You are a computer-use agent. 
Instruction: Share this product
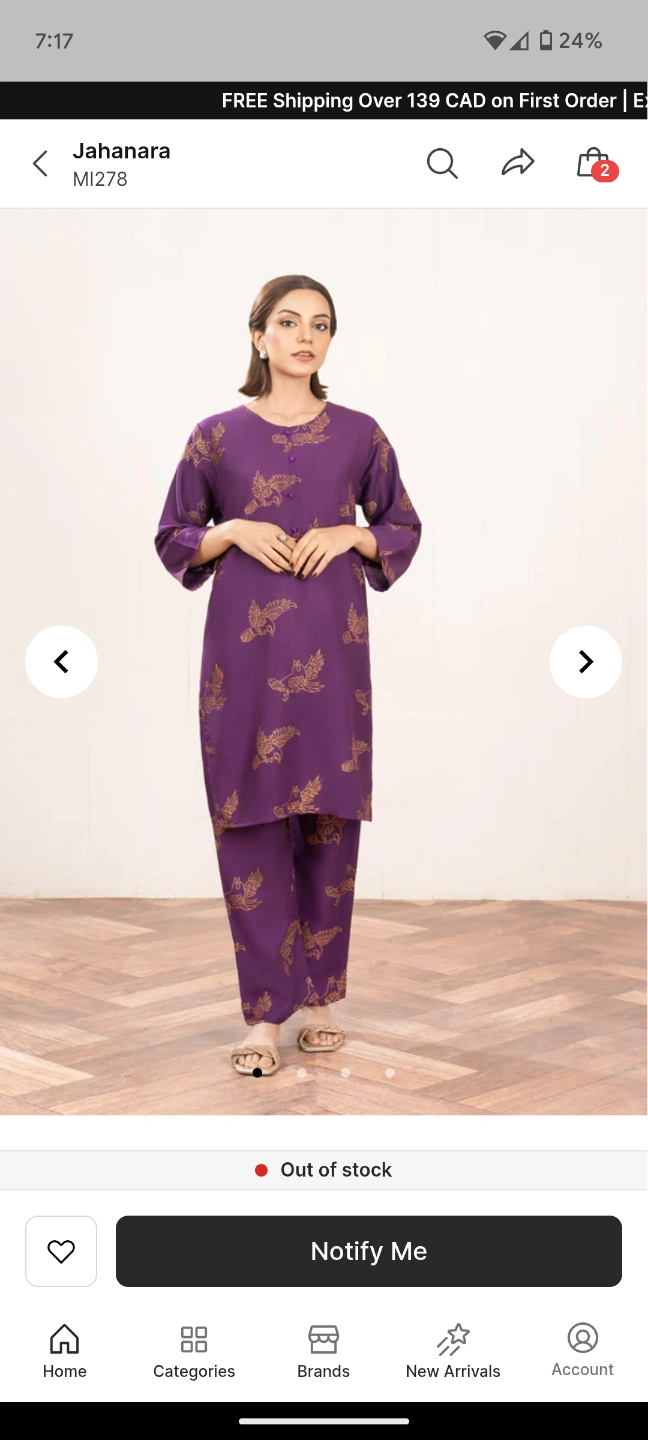518,163
